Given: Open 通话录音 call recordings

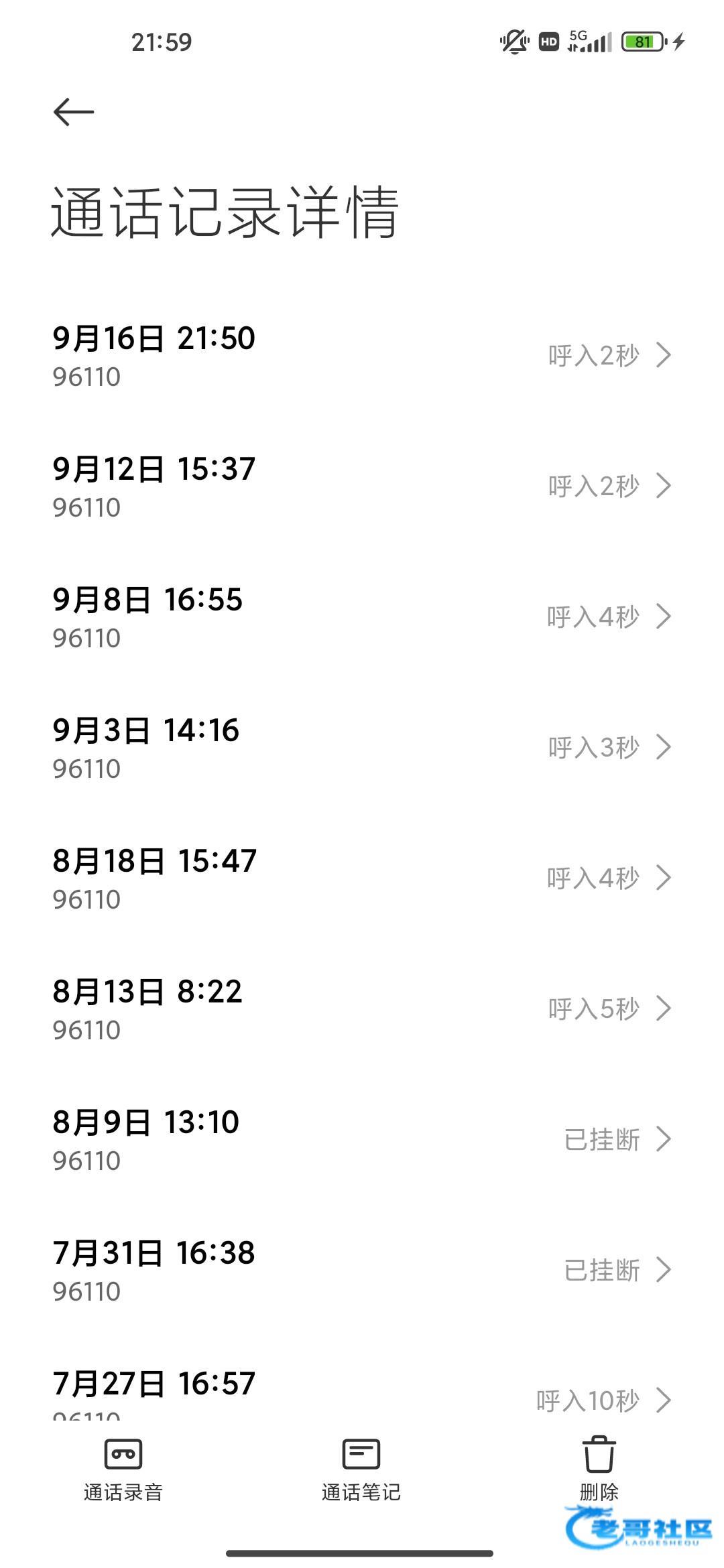Looking at the screenshot, I should click(123, 1469).
